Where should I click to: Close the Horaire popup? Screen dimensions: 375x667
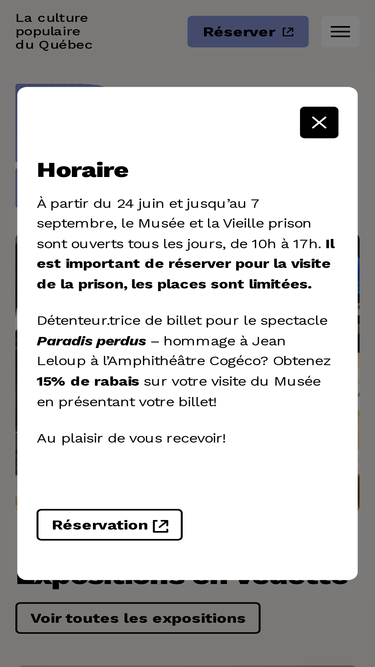tap(319, 123)
